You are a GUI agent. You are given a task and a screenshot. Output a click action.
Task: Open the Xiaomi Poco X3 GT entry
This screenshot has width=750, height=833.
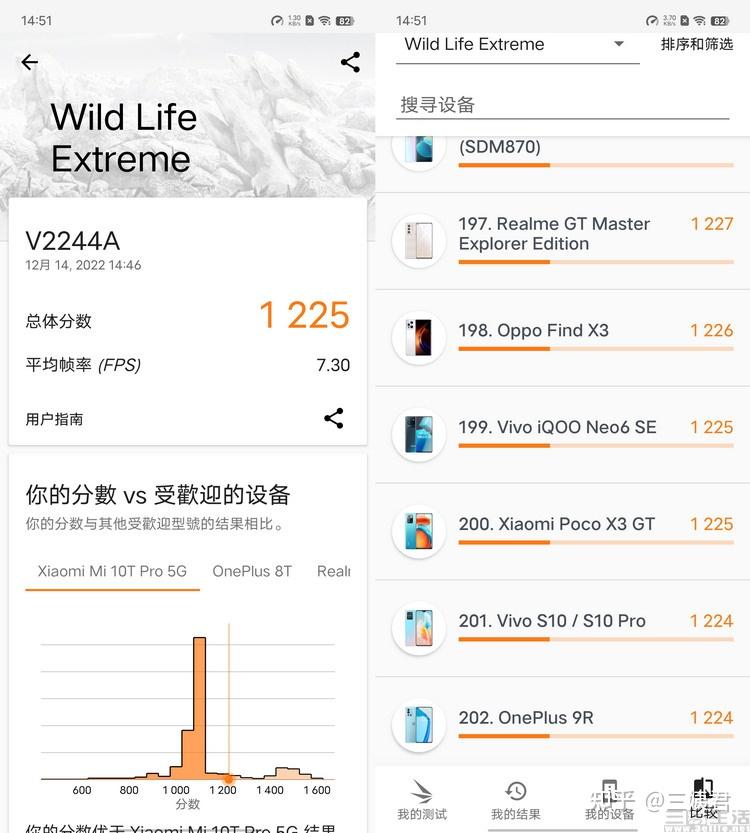click(562, 530)
